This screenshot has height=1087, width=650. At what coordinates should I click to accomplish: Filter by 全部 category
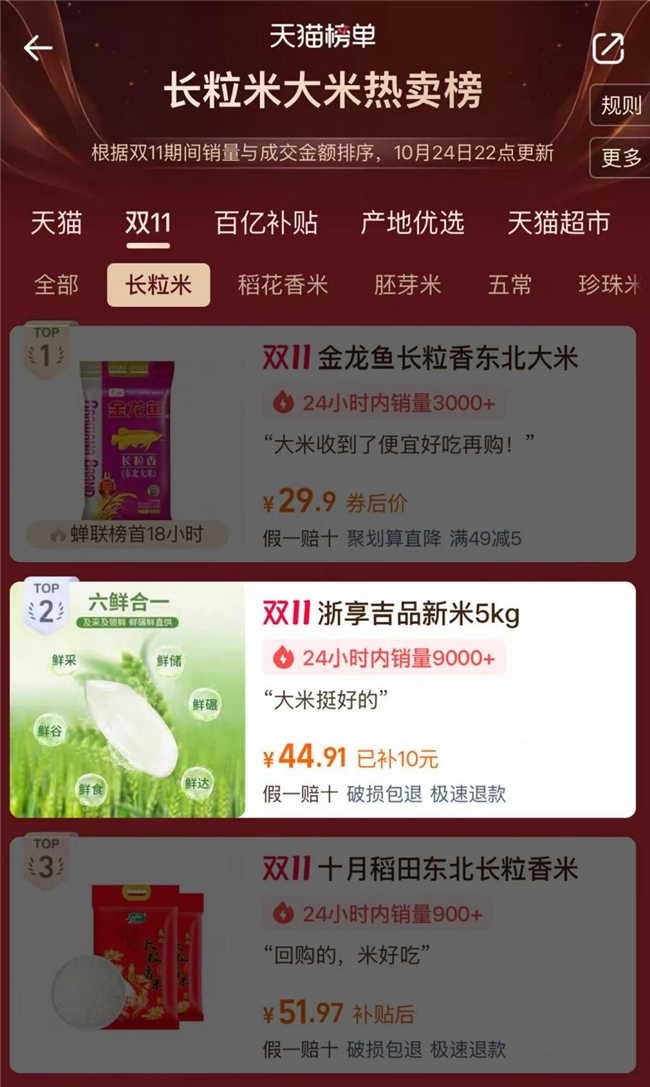[56, 285]
